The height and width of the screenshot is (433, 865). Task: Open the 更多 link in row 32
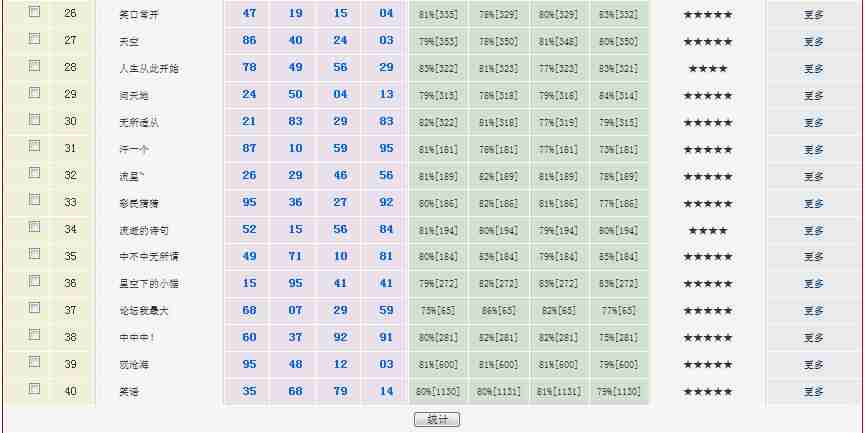click(x=814, y=177)
